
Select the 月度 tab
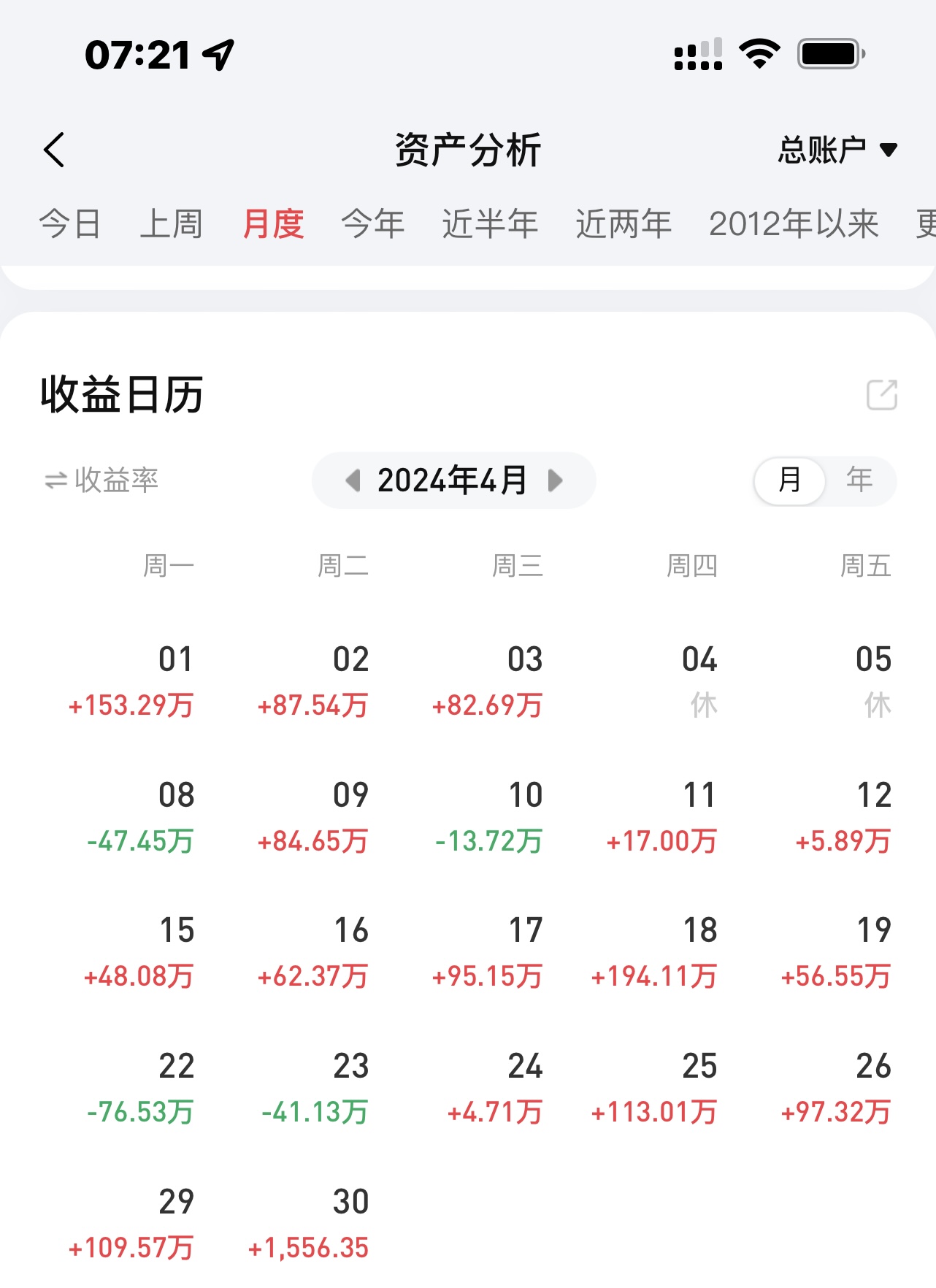(x=273, y=223)
